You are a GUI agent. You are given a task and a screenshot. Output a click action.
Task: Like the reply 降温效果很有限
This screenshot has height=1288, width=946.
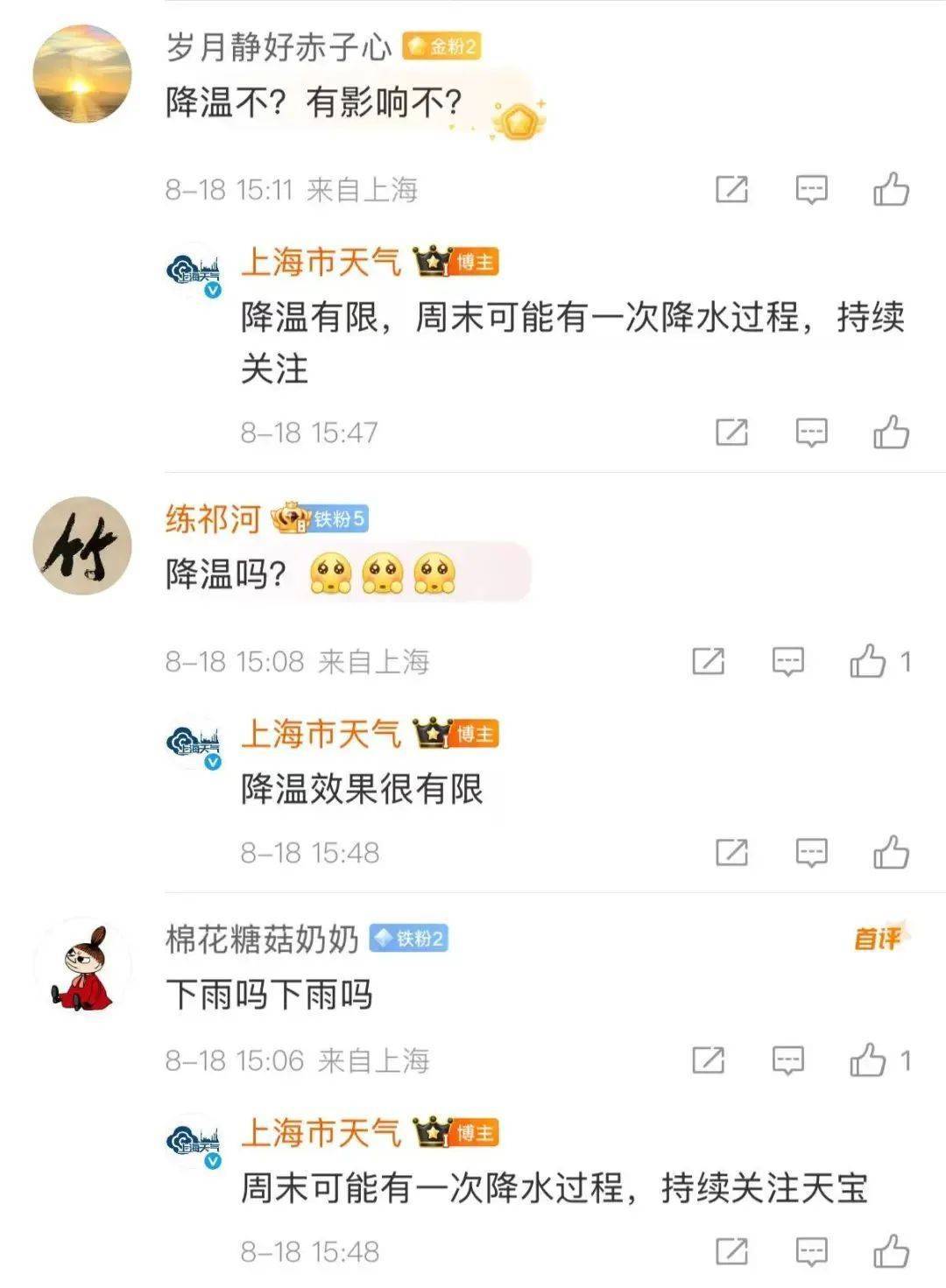coord(891,852)
